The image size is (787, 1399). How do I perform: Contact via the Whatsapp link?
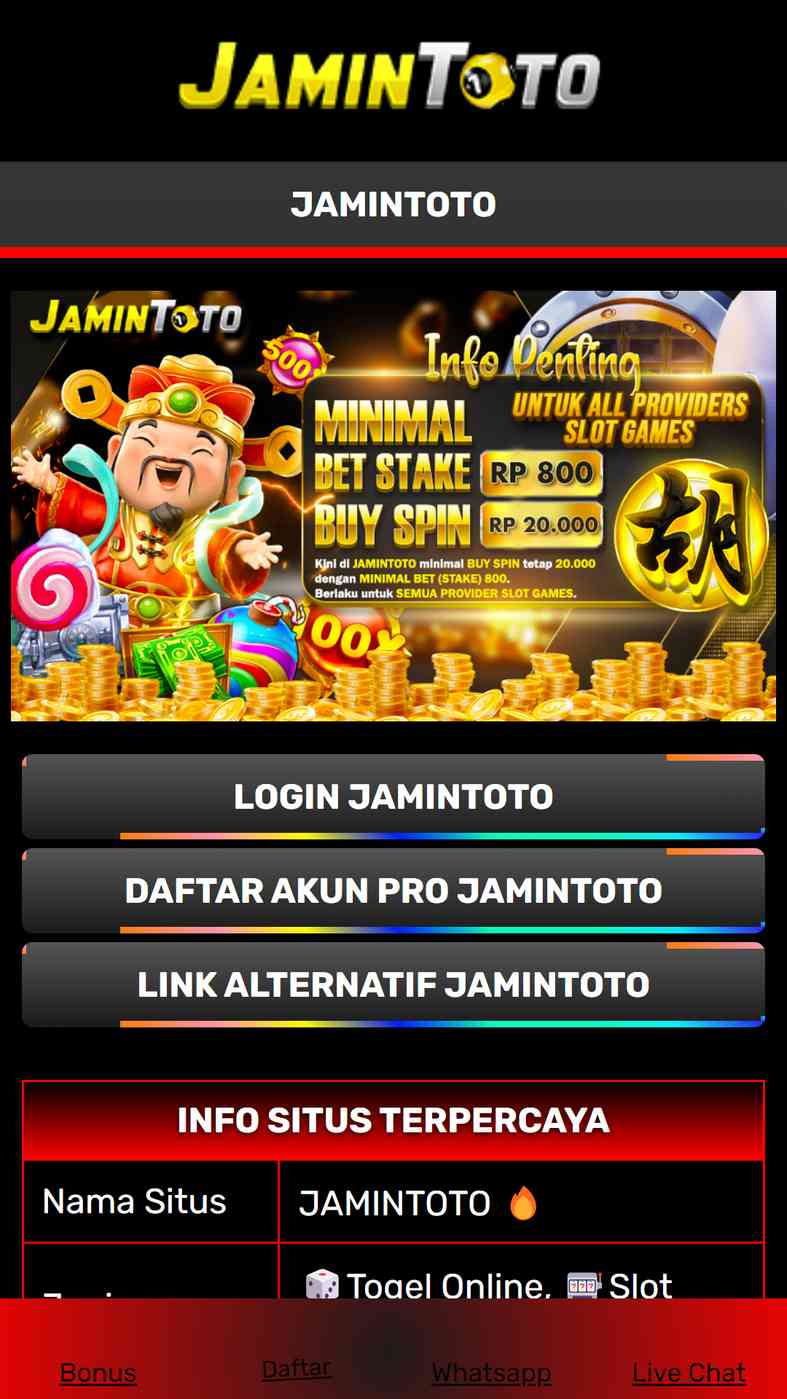491,1372
